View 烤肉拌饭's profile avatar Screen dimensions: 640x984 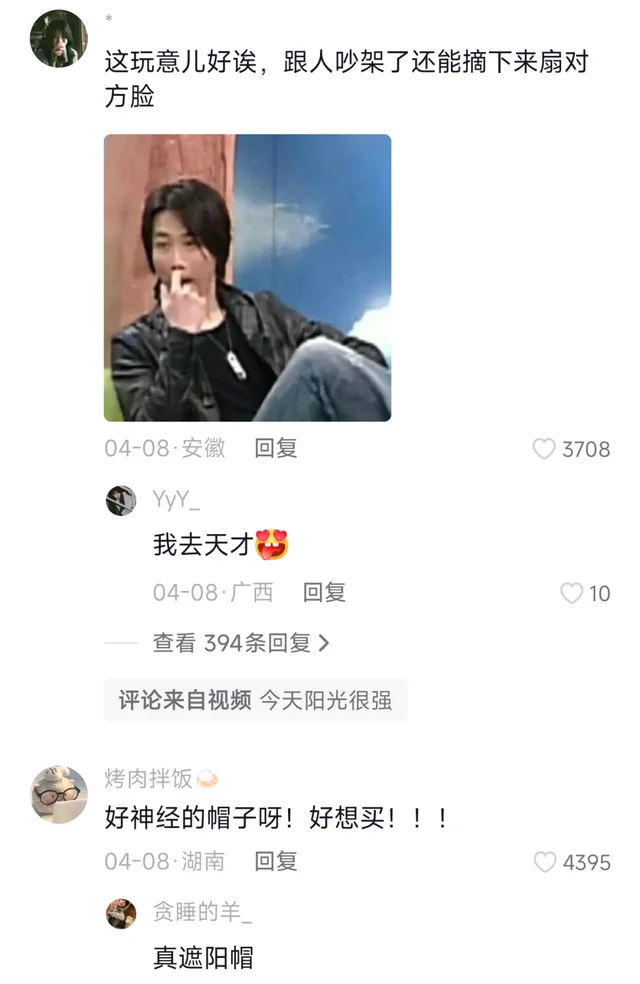click(59, 795)
